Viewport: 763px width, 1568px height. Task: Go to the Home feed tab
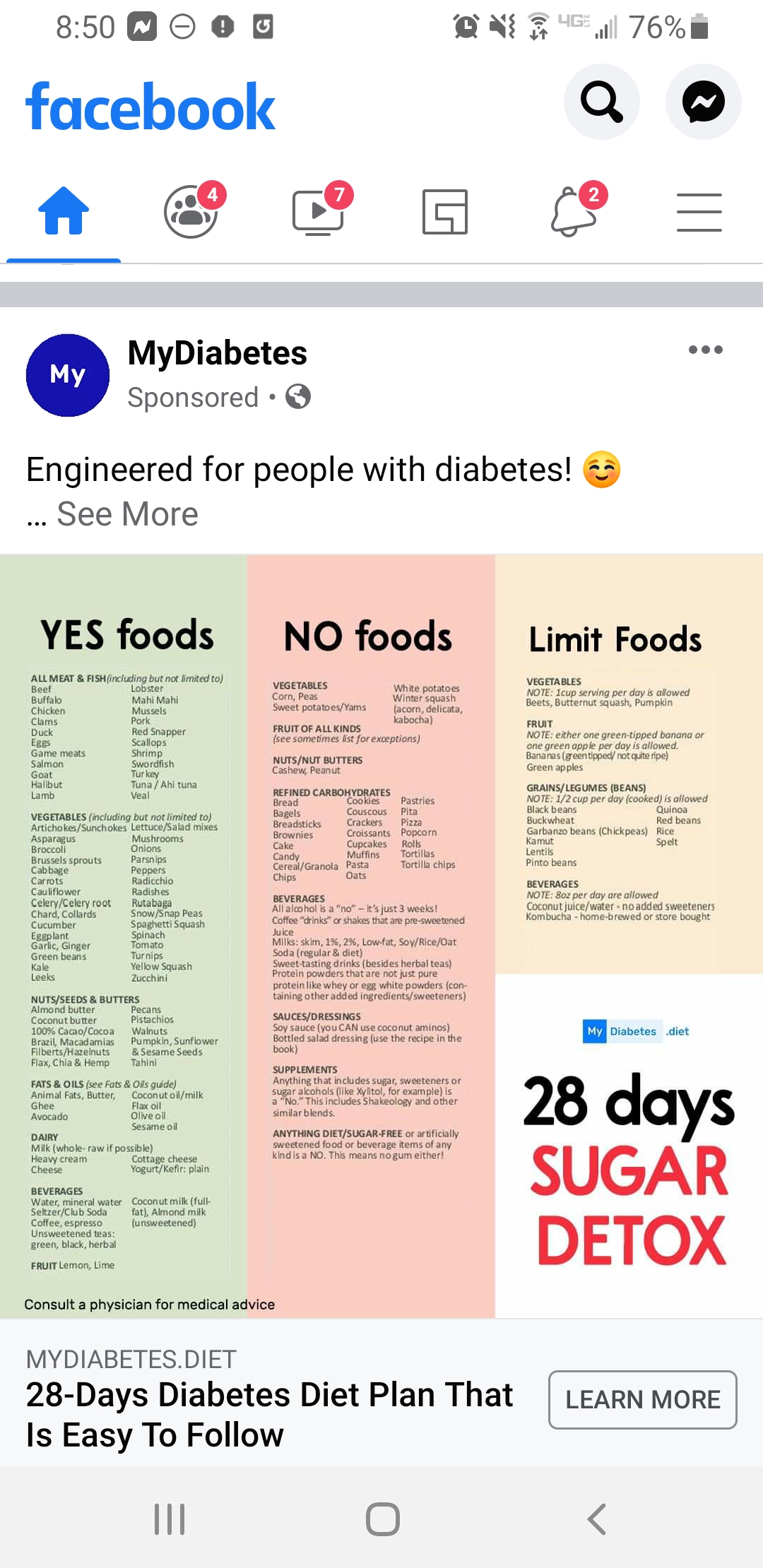(64, 210)
